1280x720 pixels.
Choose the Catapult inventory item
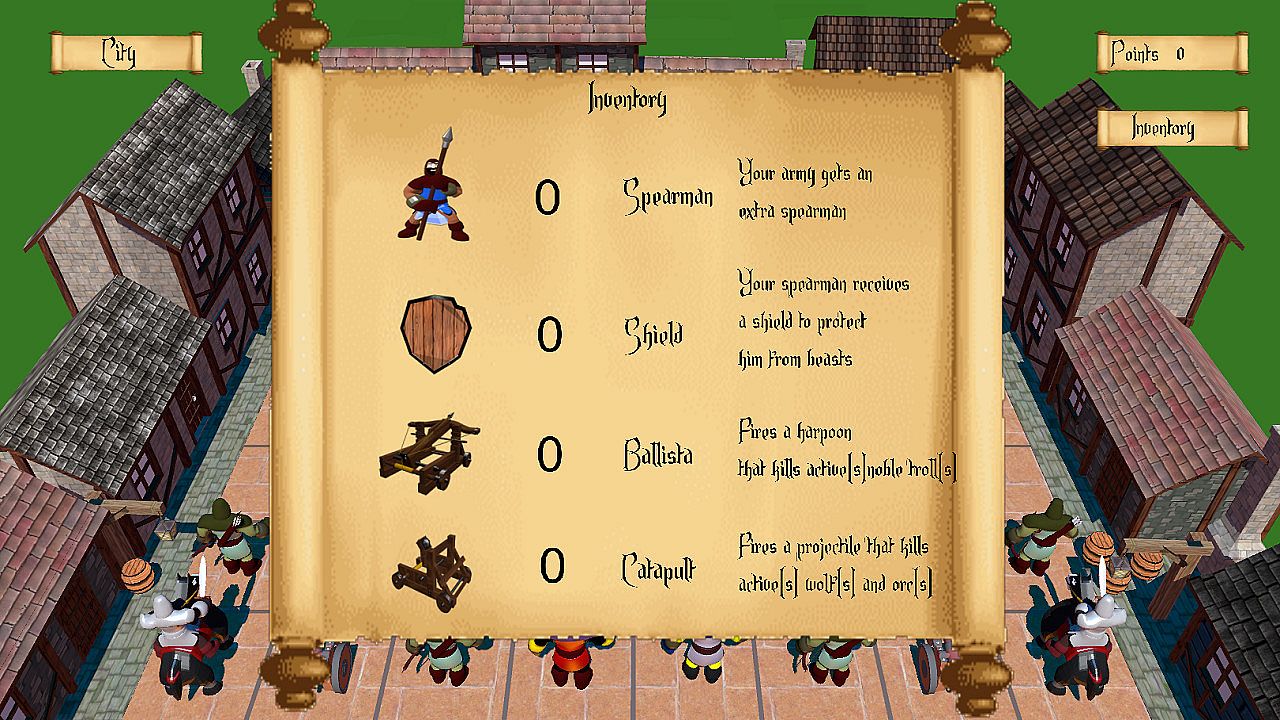point(431,567)
